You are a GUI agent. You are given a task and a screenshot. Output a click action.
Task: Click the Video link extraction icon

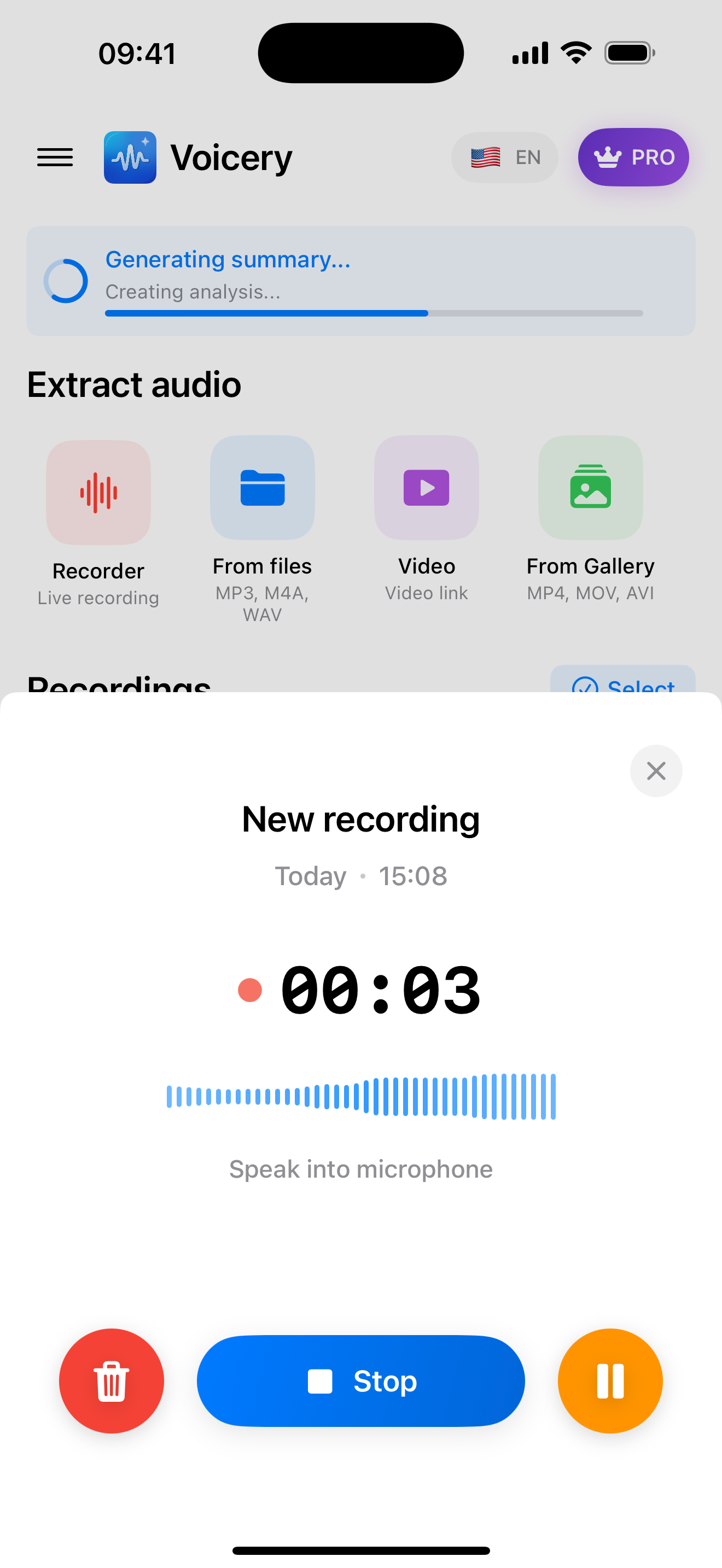426,487
